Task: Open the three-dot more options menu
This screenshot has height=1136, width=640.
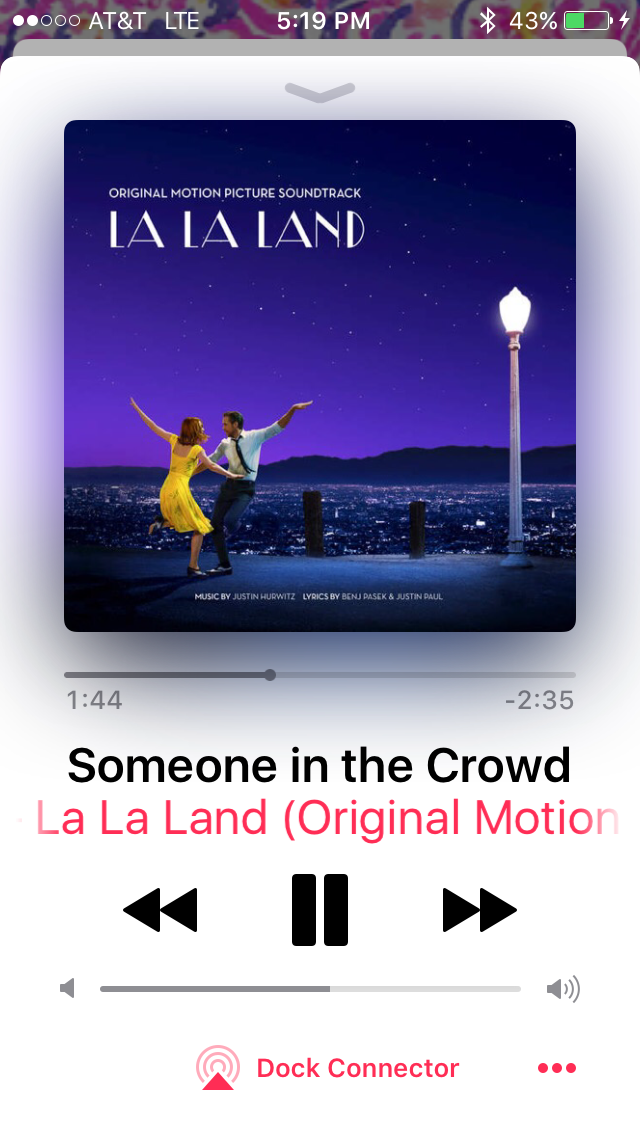Action: click(x=557, y=1068)
